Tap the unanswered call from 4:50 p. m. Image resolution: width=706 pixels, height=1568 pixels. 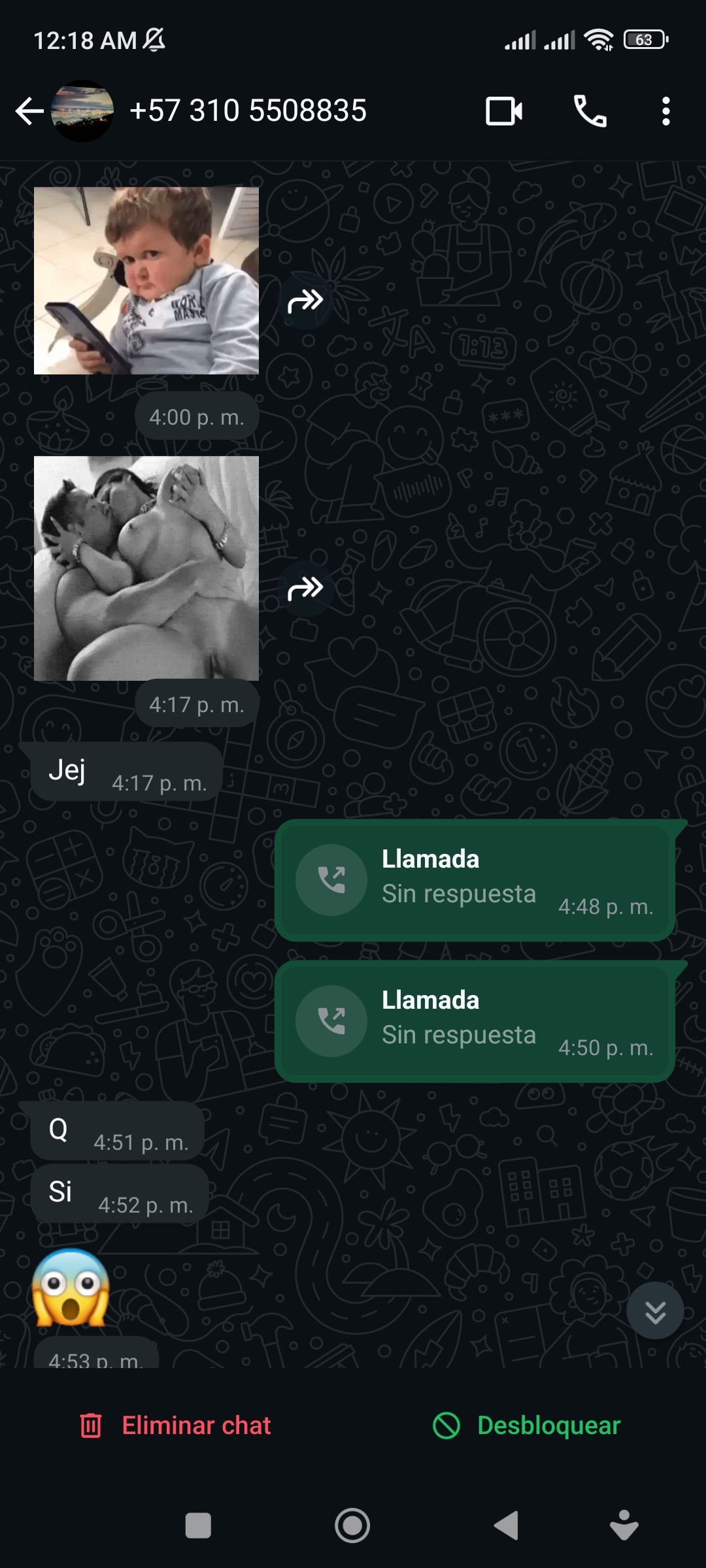pyautogui.click(x=475, y=1021)
